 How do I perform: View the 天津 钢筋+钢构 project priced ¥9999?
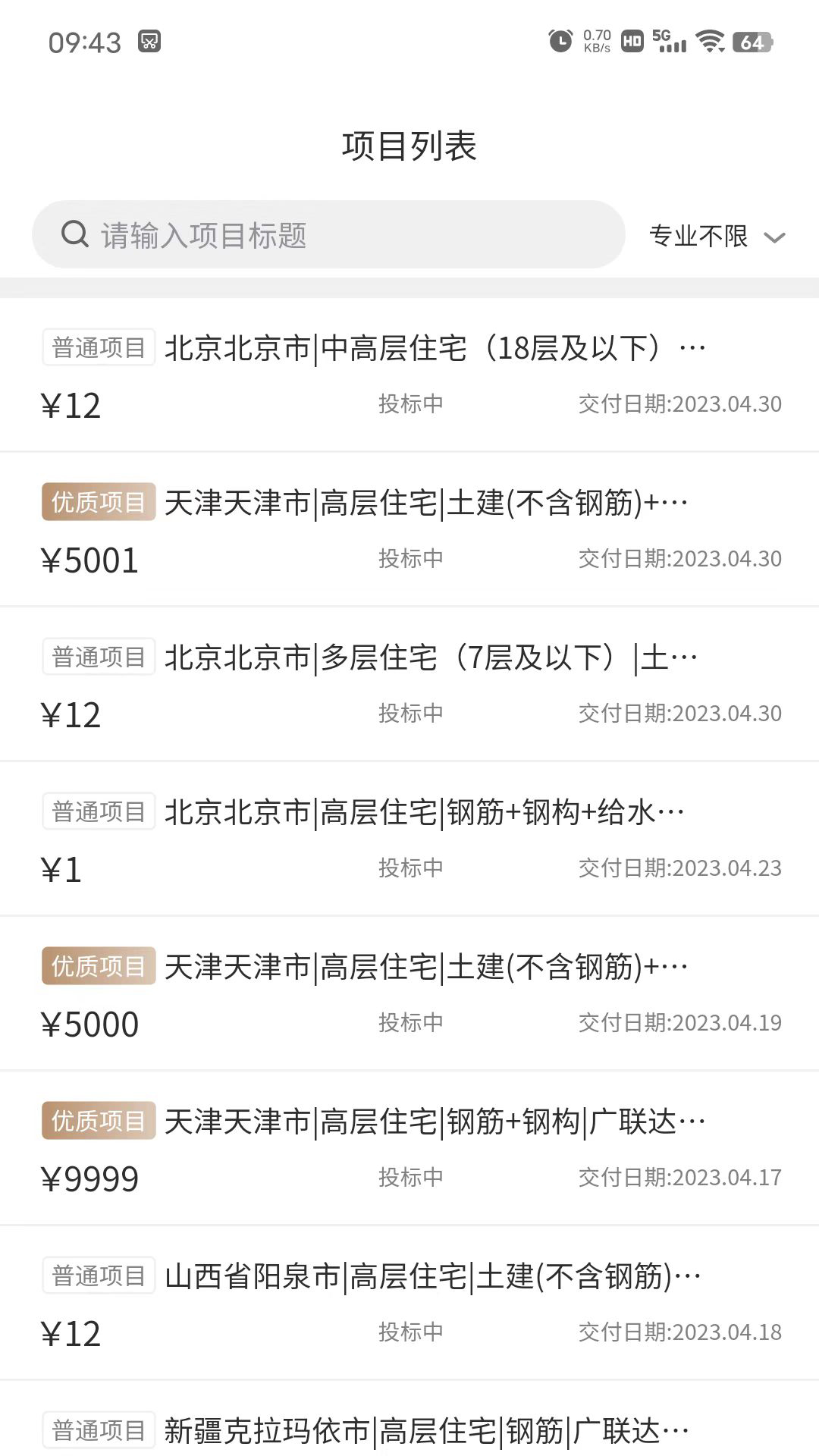(409, 1148)
